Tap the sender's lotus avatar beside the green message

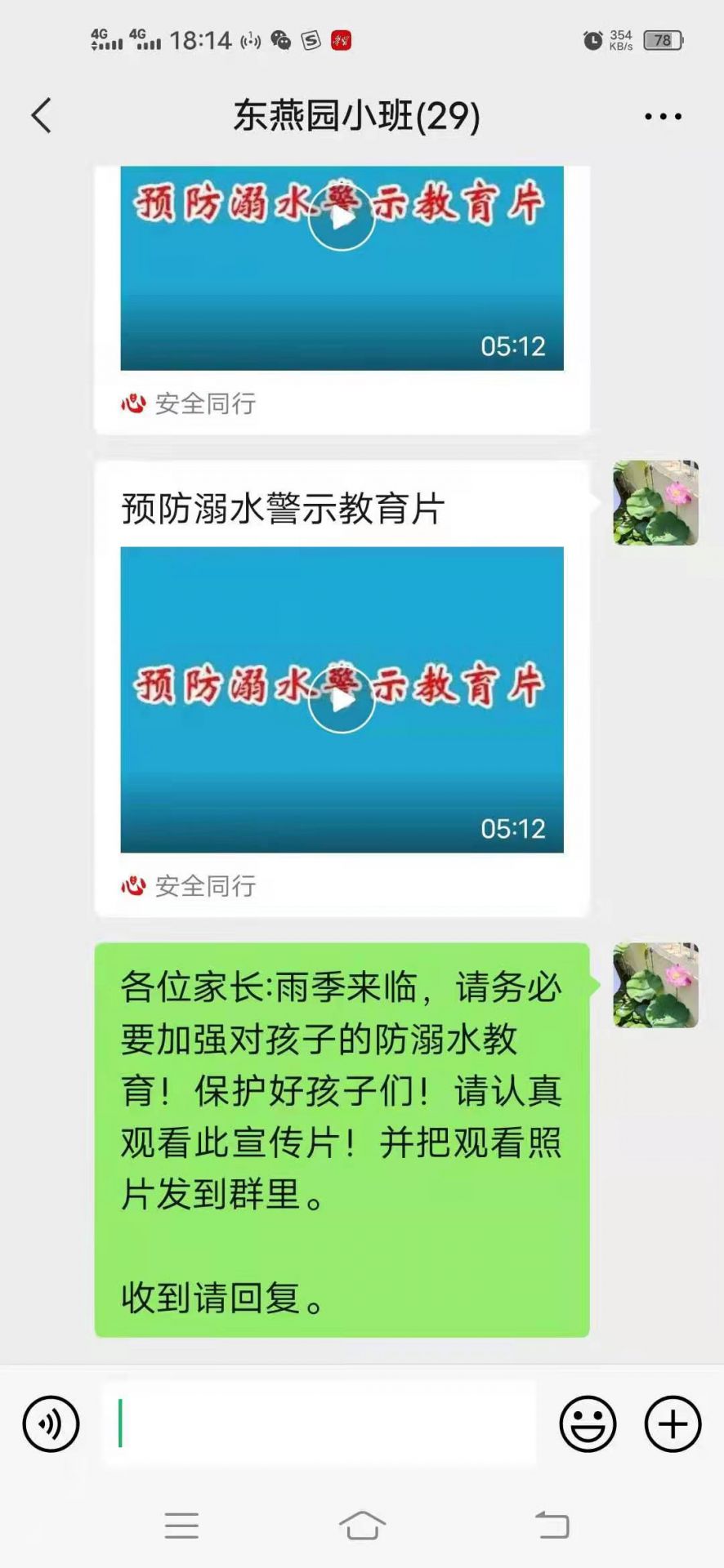coord(656,985)
